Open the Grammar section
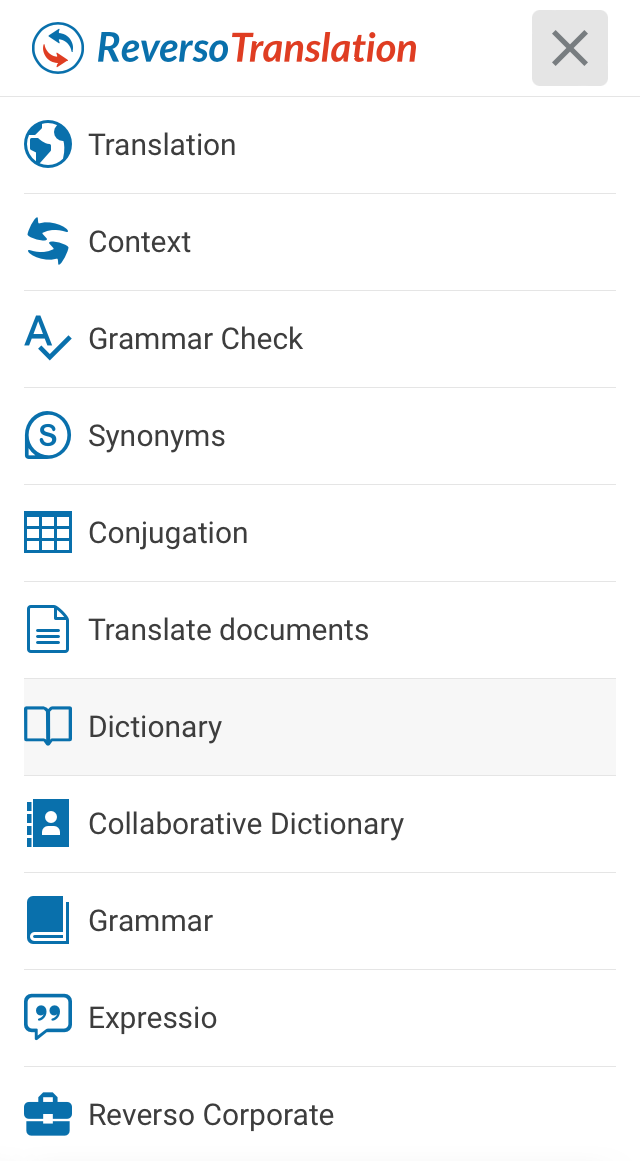 320,921
